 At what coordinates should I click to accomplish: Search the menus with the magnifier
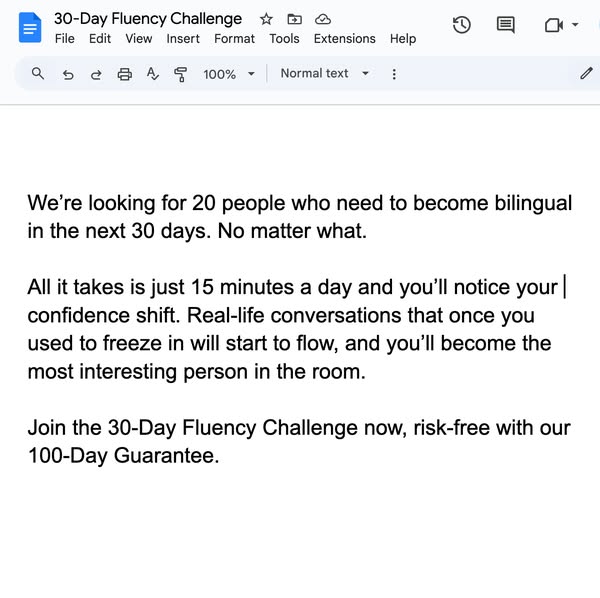[38, 74]
